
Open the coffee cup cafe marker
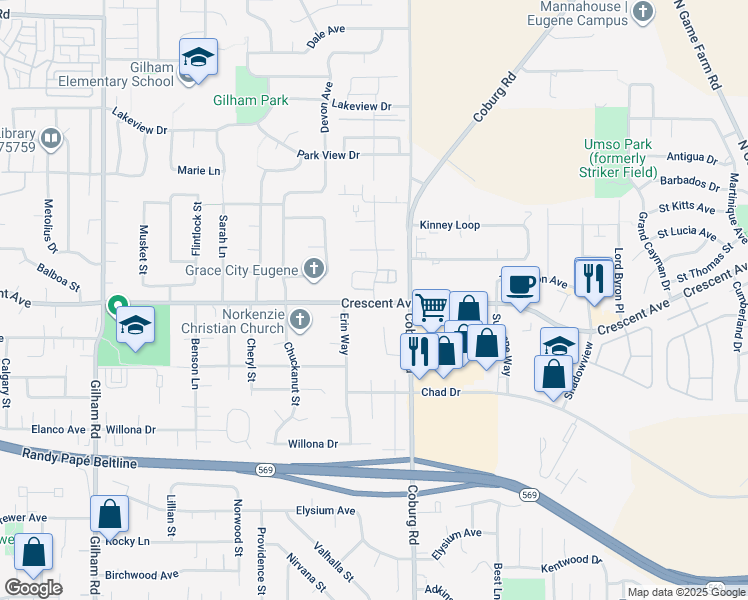(520, 285)
